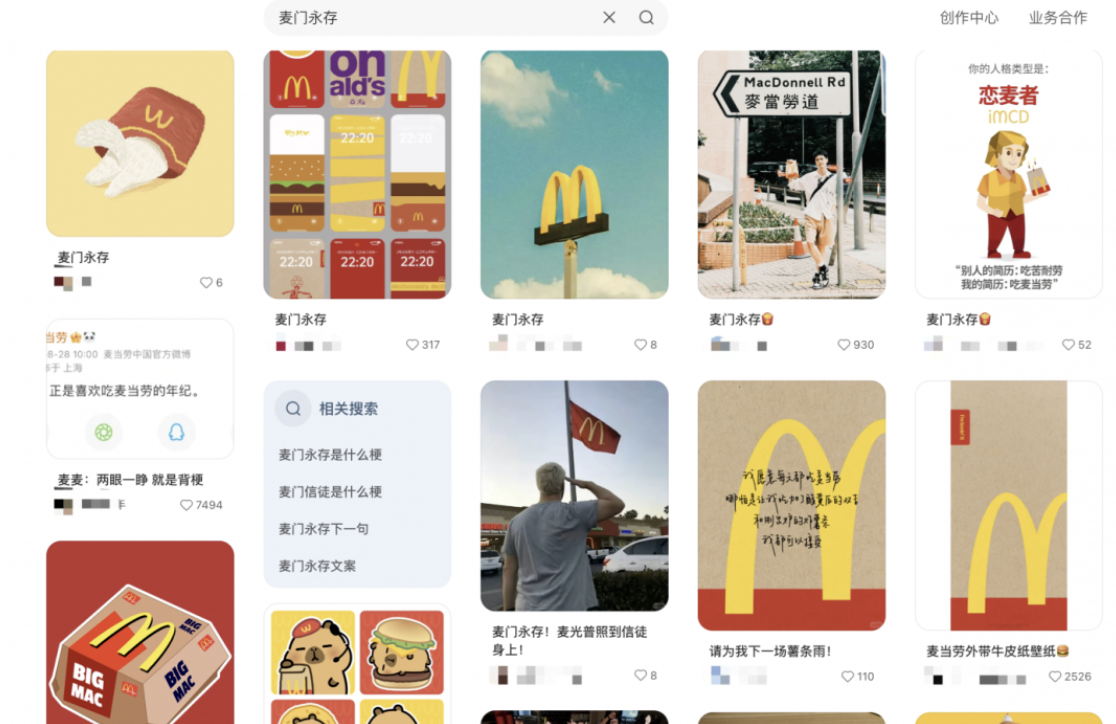Open the golden arches sky photo post
1116x724 pixels.
(574, 175)
